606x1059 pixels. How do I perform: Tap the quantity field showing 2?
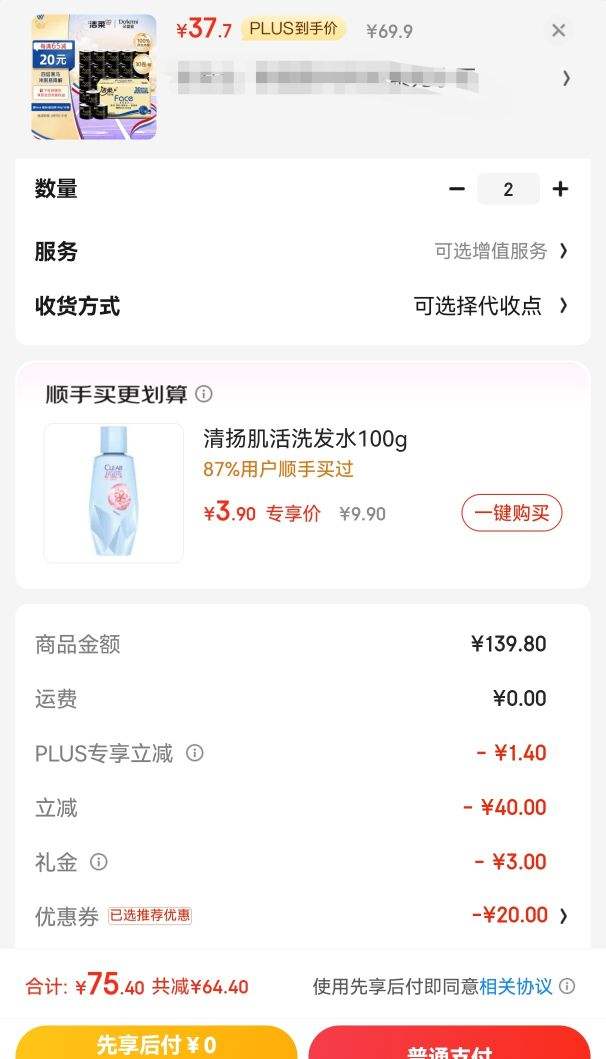point(508,189)
